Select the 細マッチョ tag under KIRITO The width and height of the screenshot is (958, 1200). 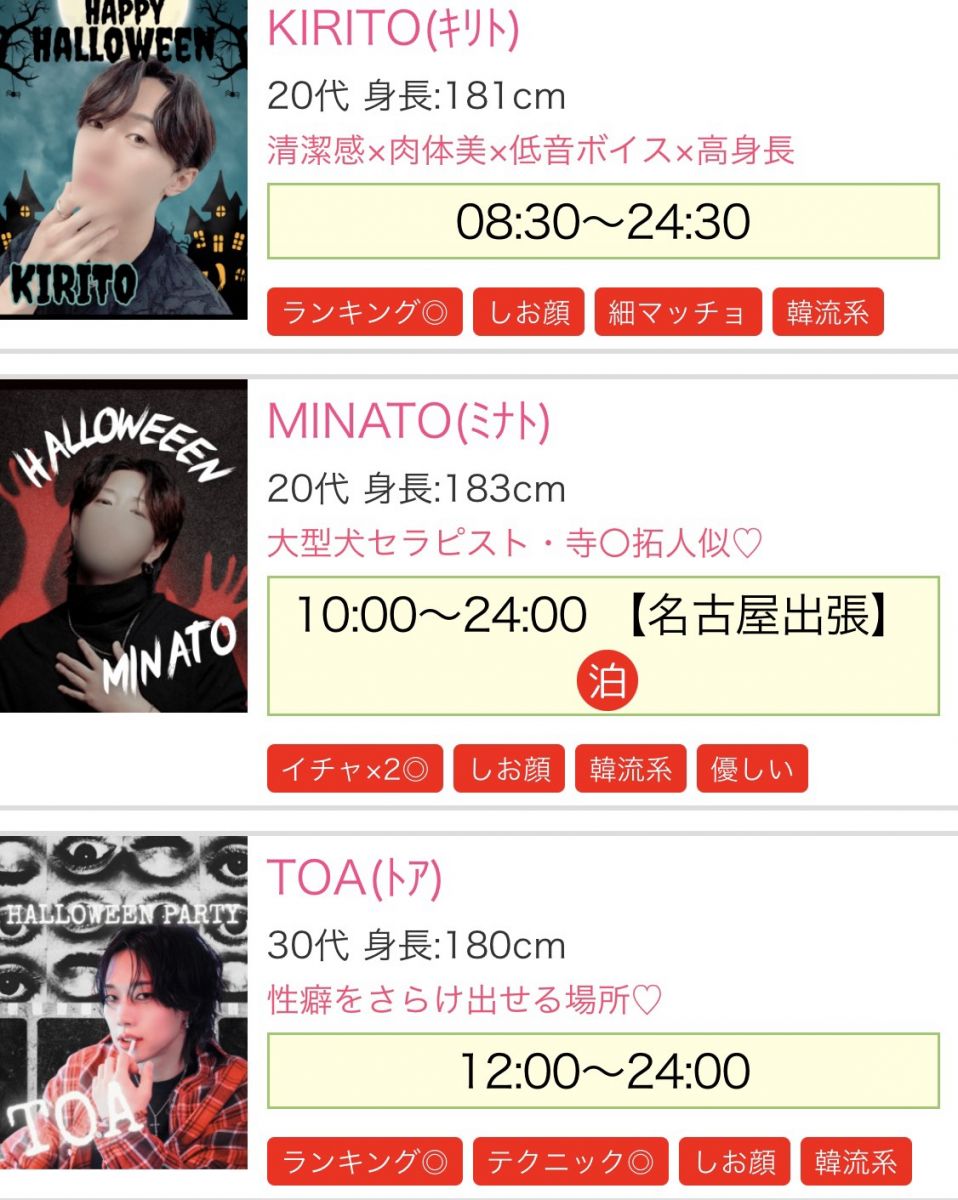[677, 314]
